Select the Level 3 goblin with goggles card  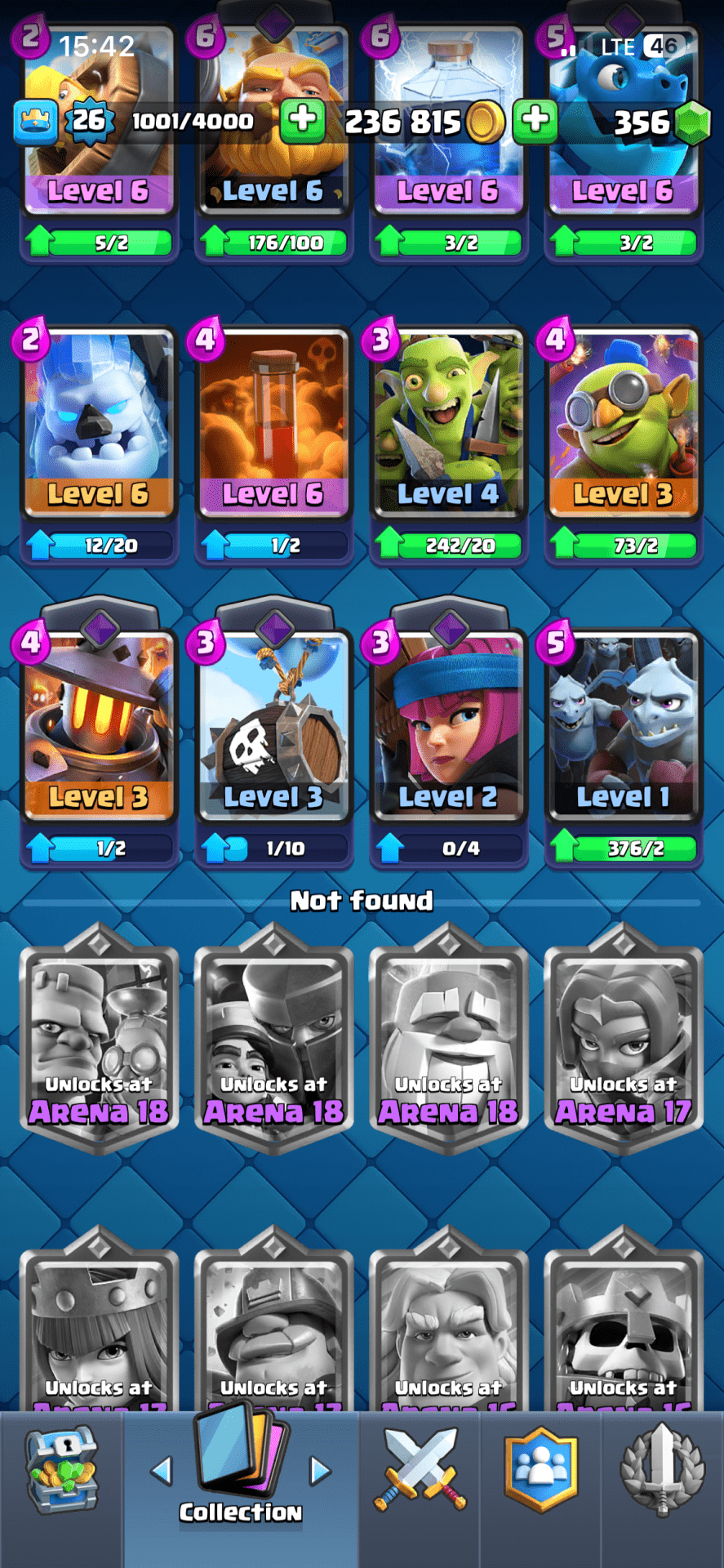point(622,425)
